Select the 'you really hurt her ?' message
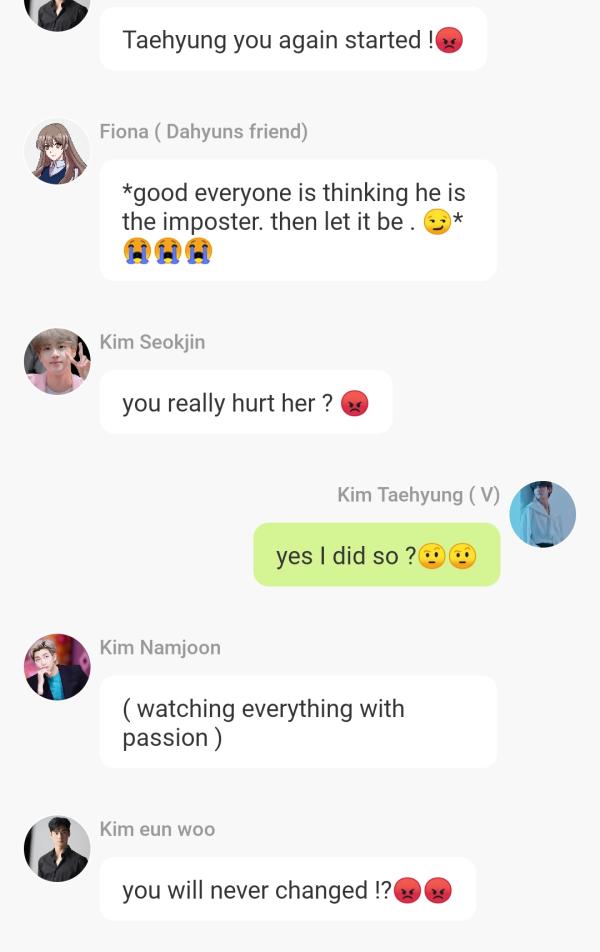Image resolution: width=600 pixels, height=952 pixels. tap(245, 403)
